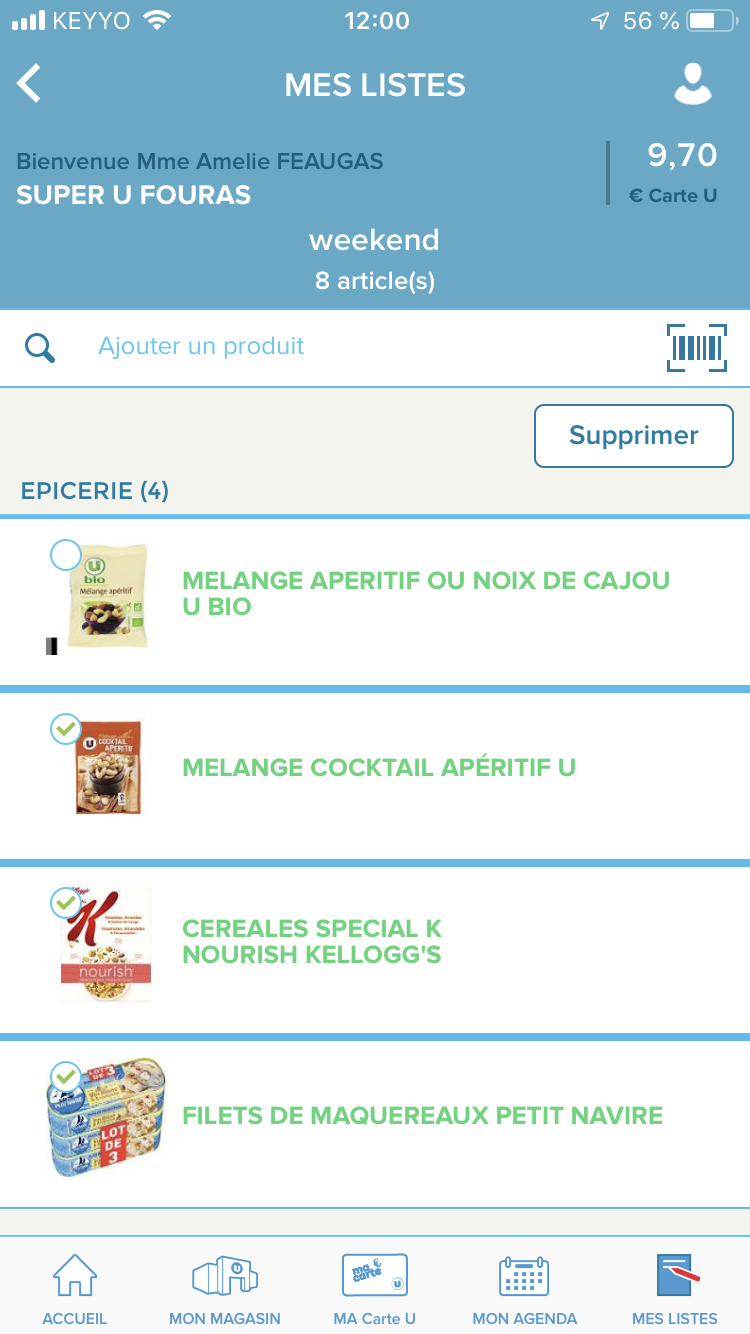The height and width of the screenshot is (1334, 750).
Task: Open Melange Aperitif ou Noix de Cajou item
Action: (x=375, y=602)
